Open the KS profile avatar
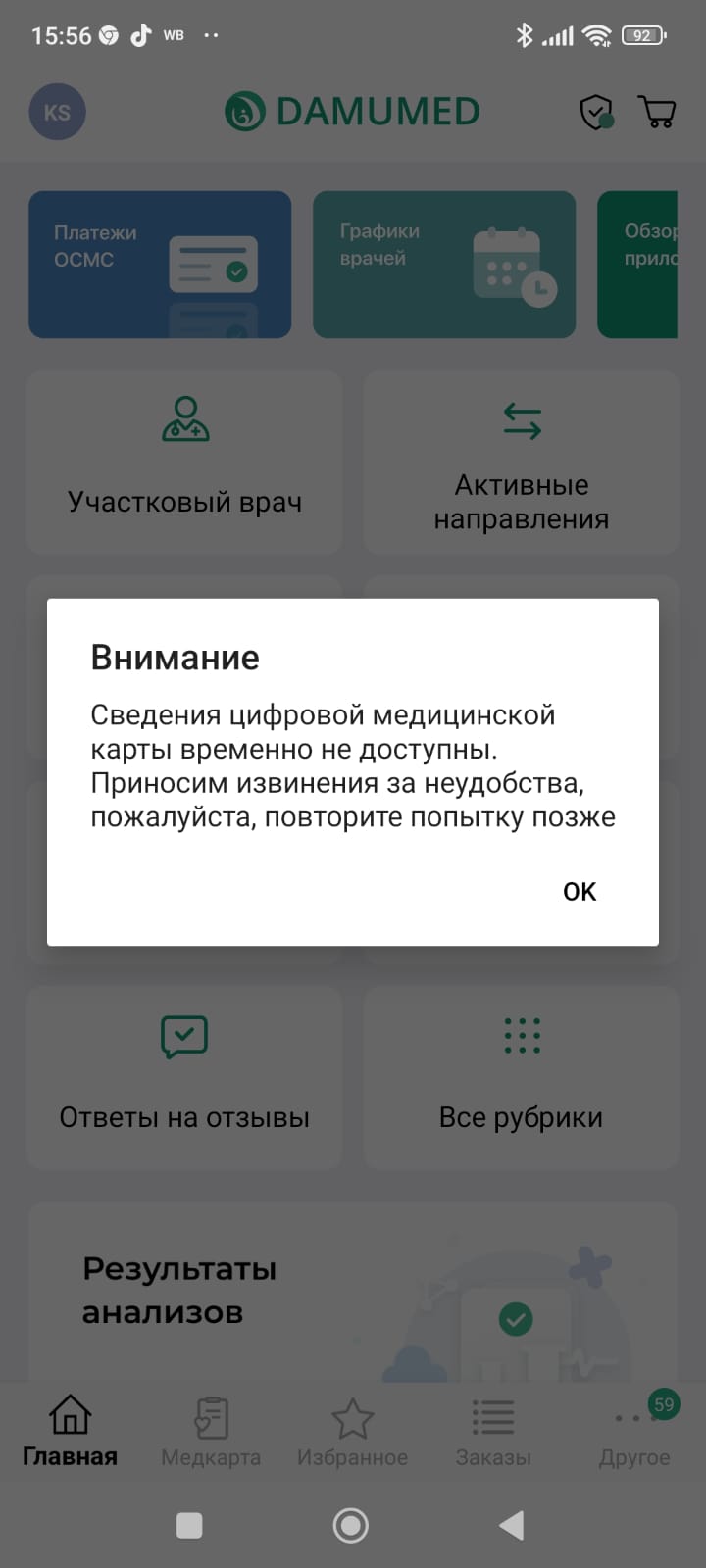 coord(57,112)
